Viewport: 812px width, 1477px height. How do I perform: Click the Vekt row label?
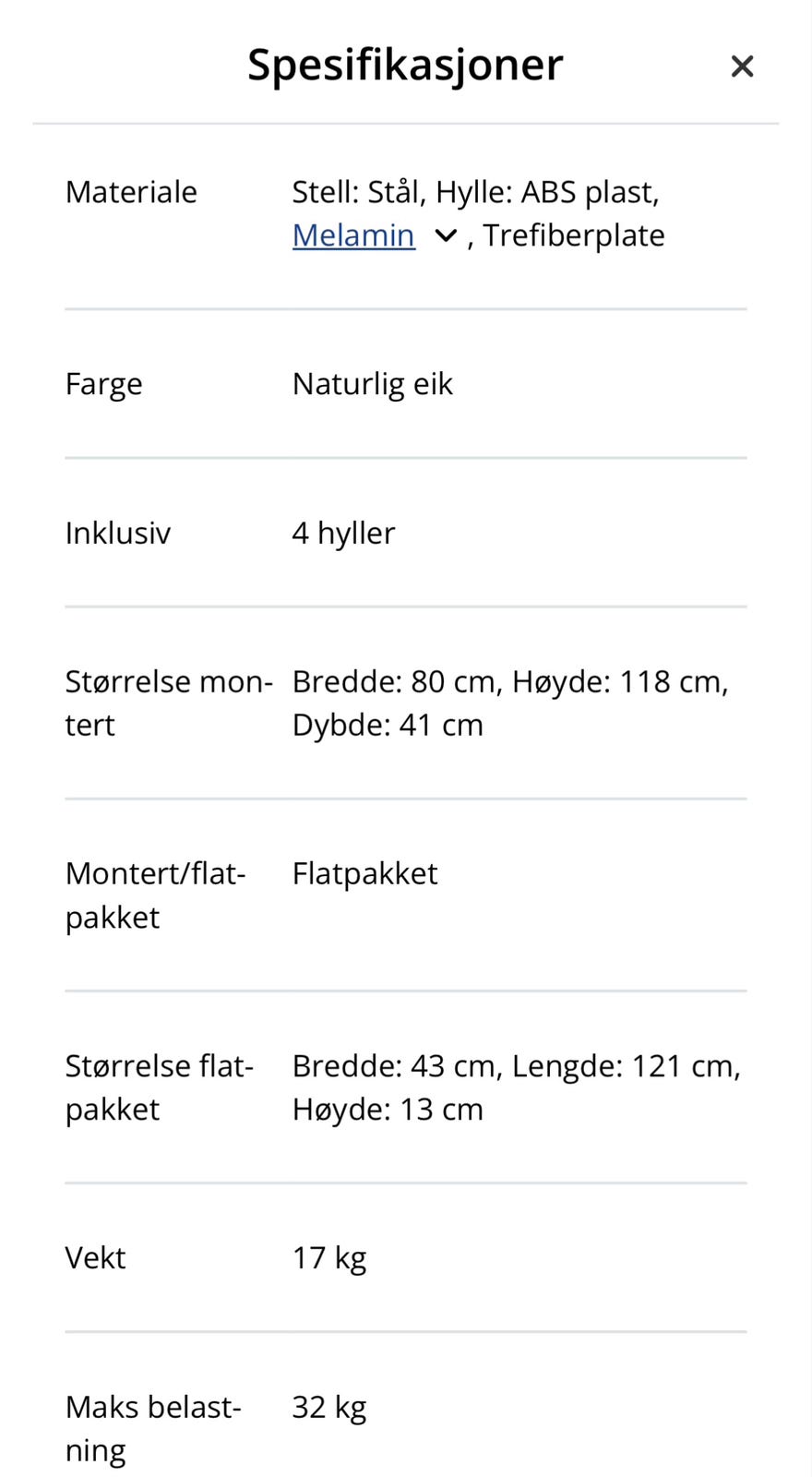tap(95, 1257)
